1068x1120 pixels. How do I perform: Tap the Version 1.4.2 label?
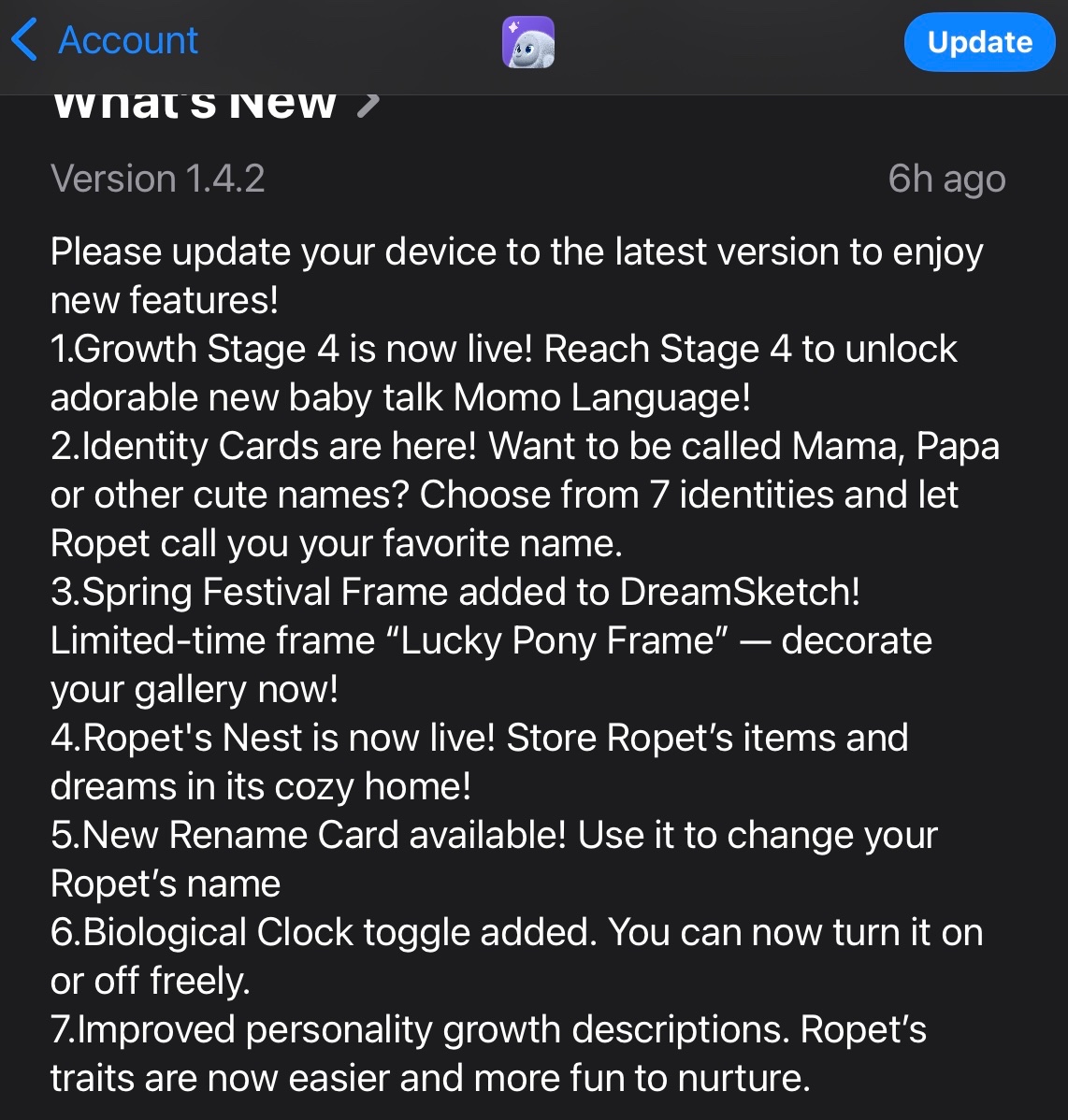pos(157,178)
